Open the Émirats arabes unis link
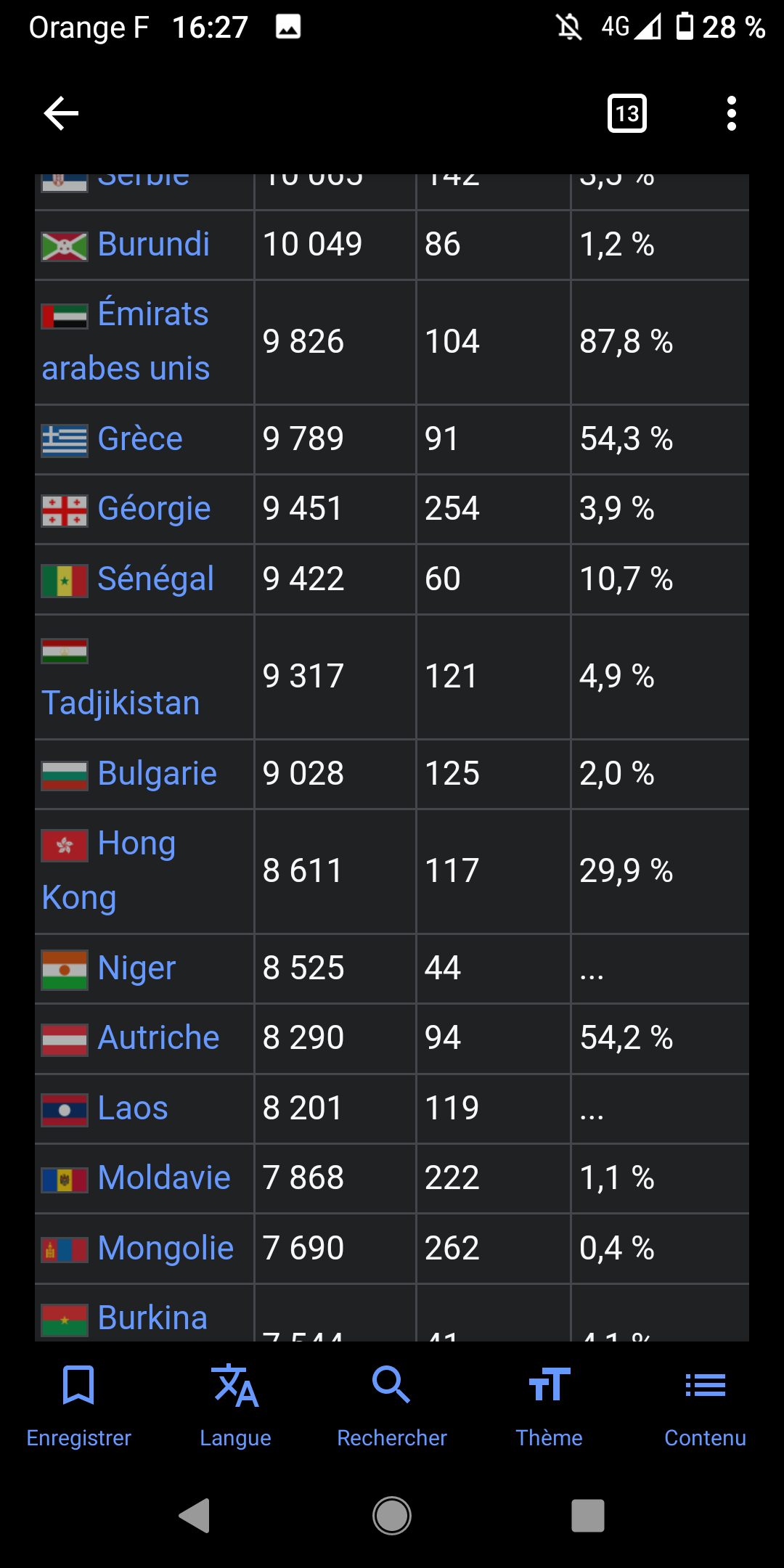784x1568 pixels. pos(126,341)
